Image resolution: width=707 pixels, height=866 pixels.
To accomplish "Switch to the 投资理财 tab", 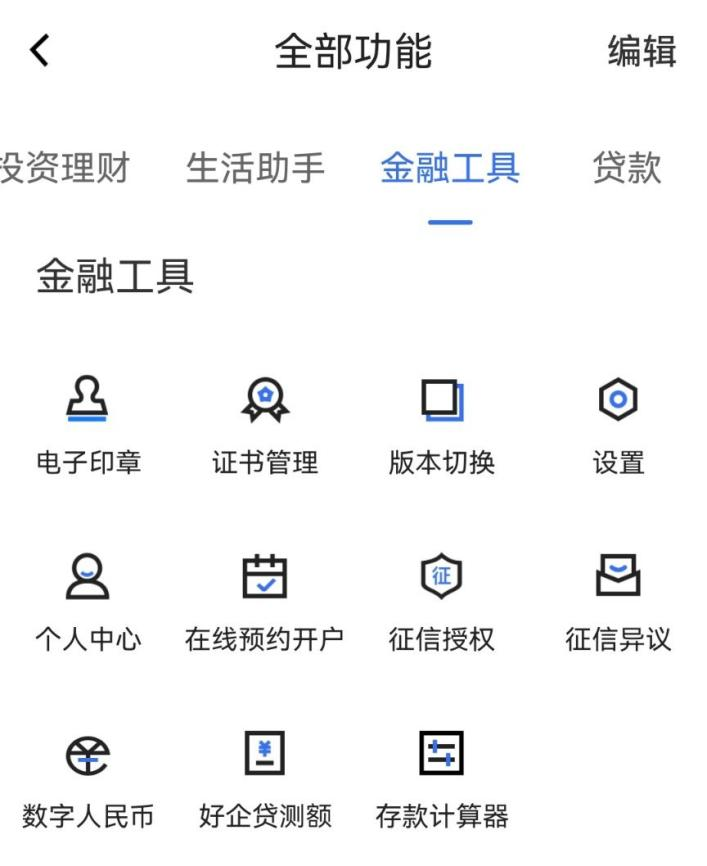I will tap(65, 168).
